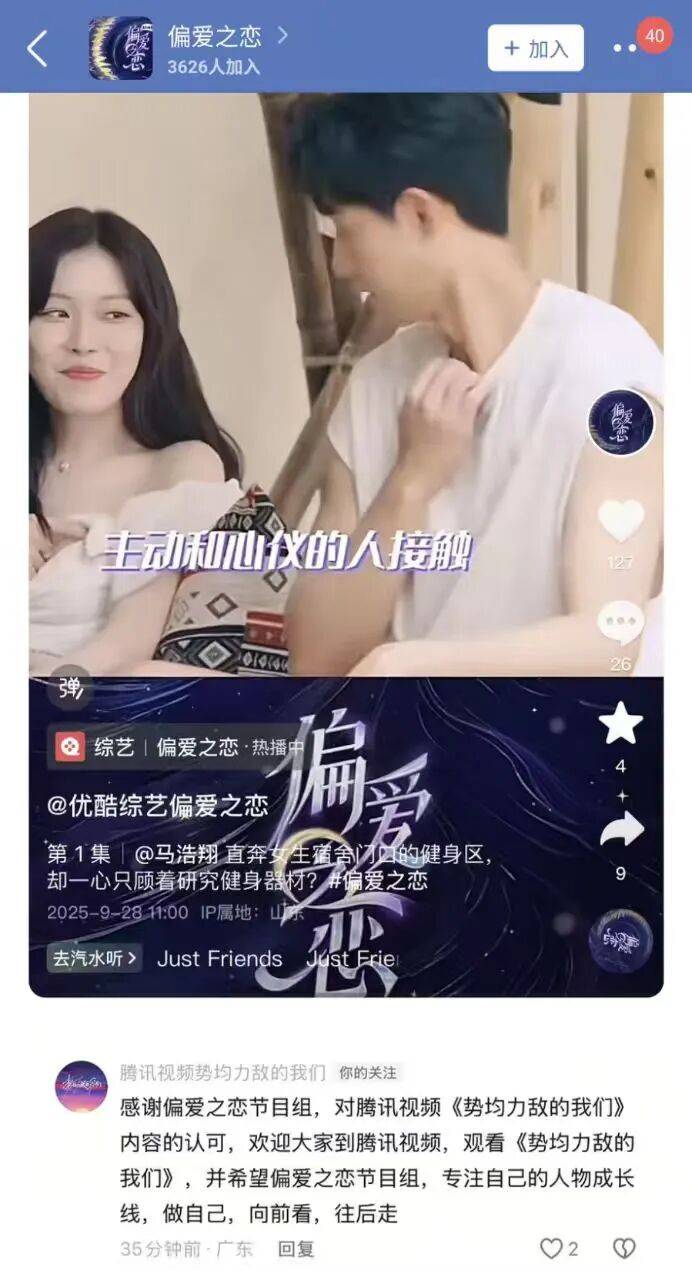Screen dimensions: 692x1271
Task: Open the more options dots menu
Action: coord(624,49)
